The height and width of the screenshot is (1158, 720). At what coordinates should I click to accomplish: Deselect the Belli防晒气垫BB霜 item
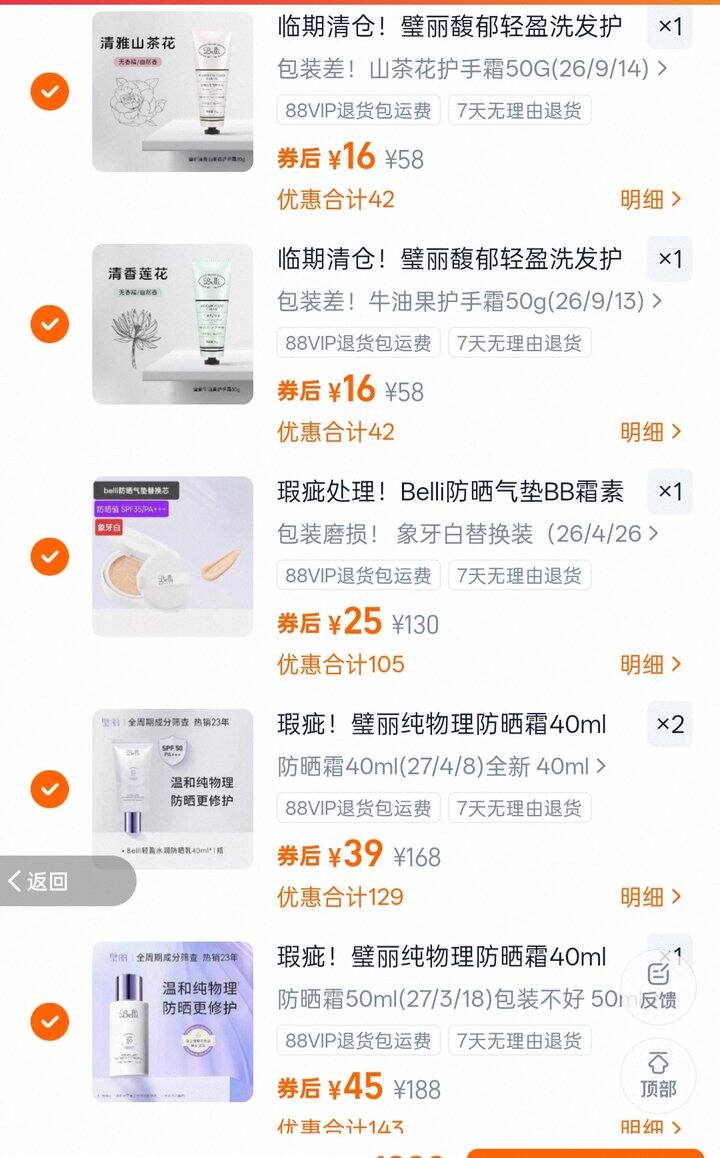(x=49, y=556)
